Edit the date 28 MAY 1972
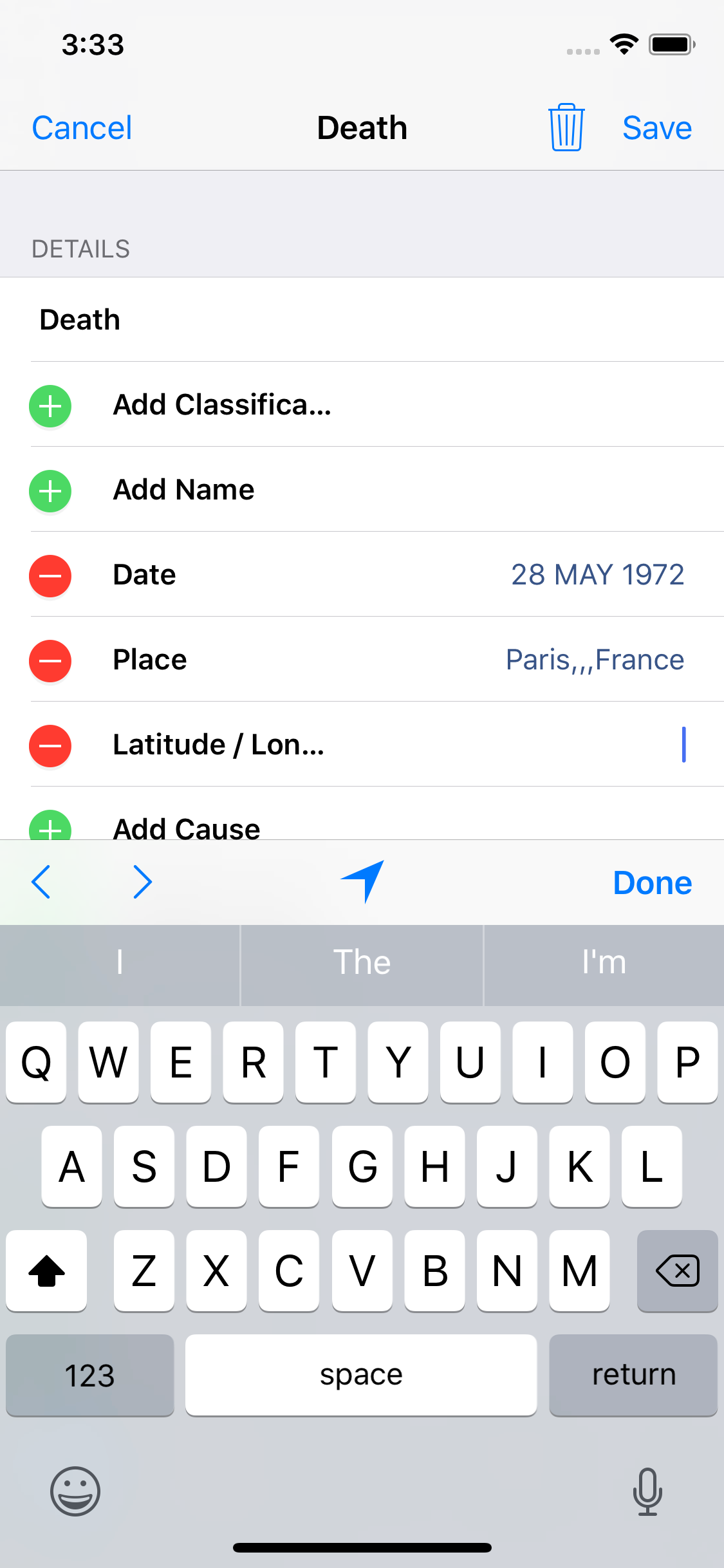The height and width of the screenshot is (1568, 724). pyautogui.click(x=597, y=574)
